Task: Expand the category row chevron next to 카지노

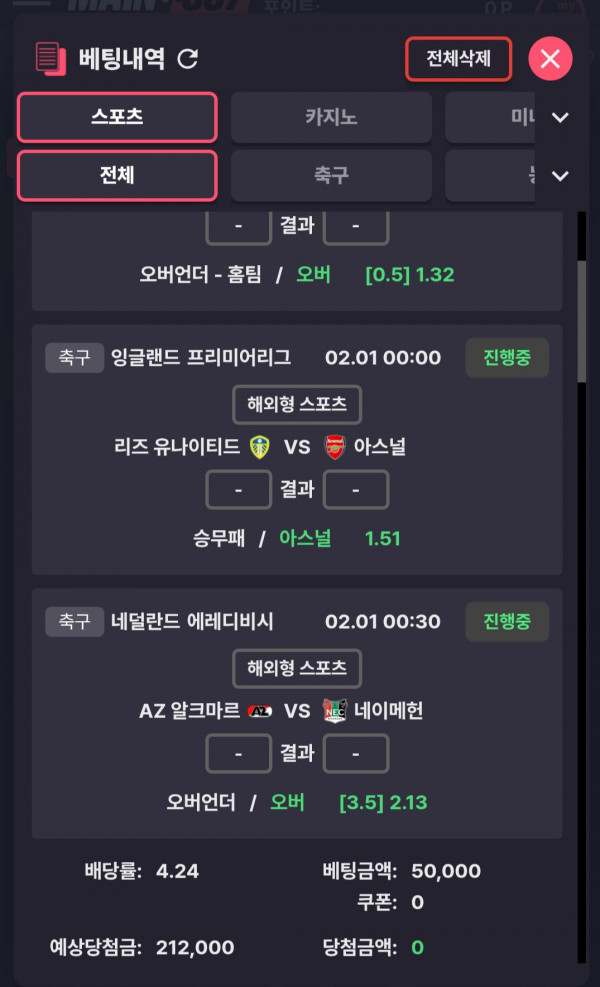Action: tap(560, 118)
